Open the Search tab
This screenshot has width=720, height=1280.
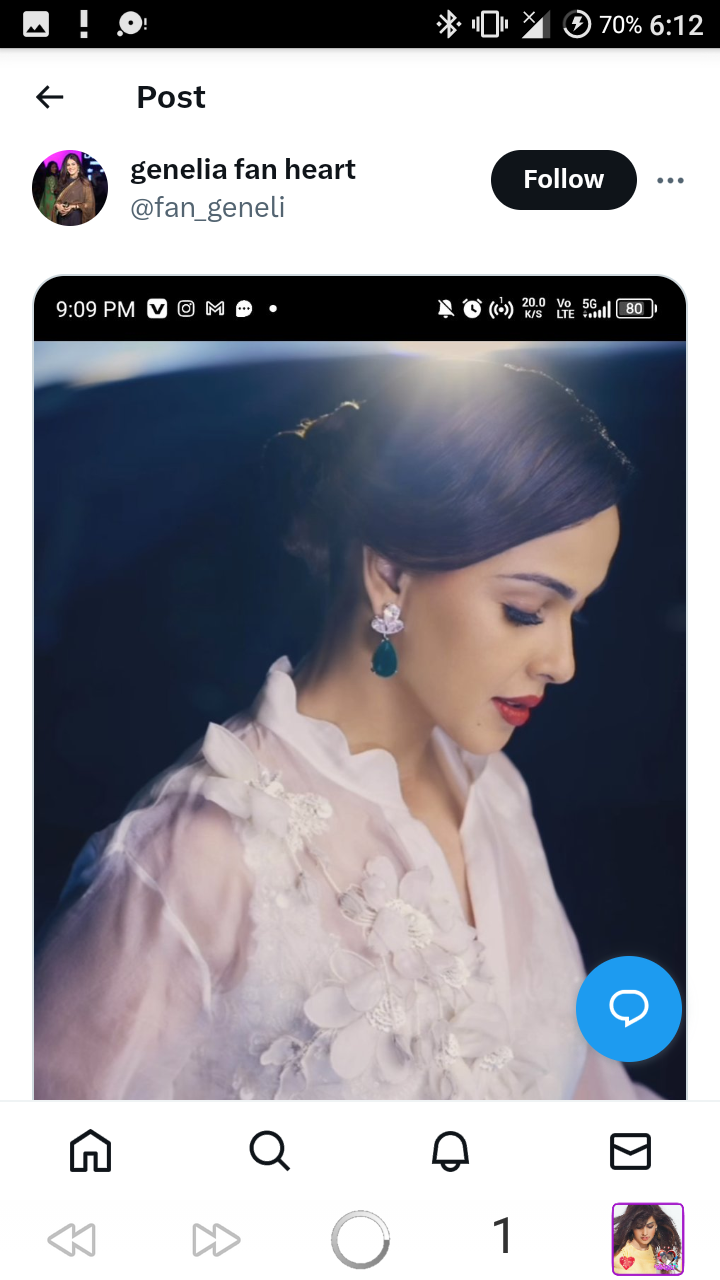(269, 1151)
